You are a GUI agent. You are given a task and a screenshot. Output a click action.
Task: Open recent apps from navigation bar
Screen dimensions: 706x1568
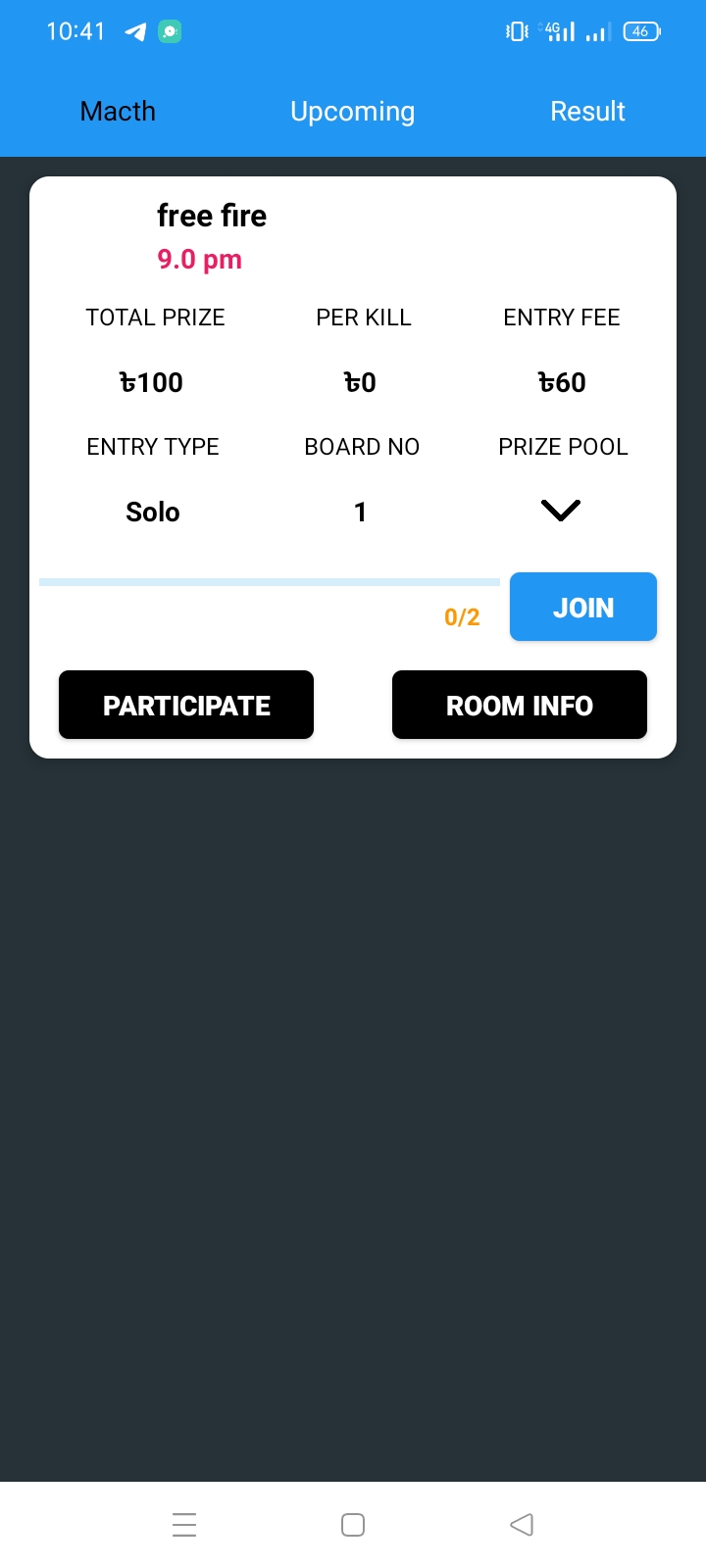[x=184, y=1525]
